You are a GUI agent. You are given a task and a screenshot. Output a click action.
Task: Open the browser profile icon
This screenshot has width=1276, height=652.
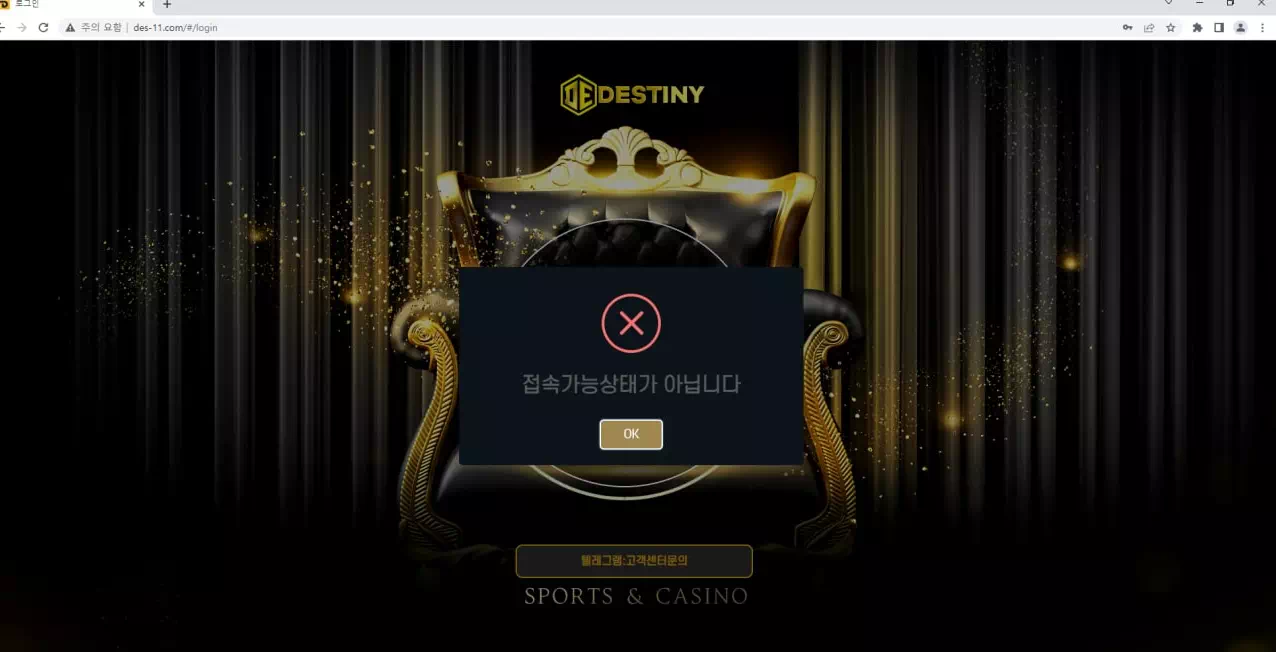1240,28
